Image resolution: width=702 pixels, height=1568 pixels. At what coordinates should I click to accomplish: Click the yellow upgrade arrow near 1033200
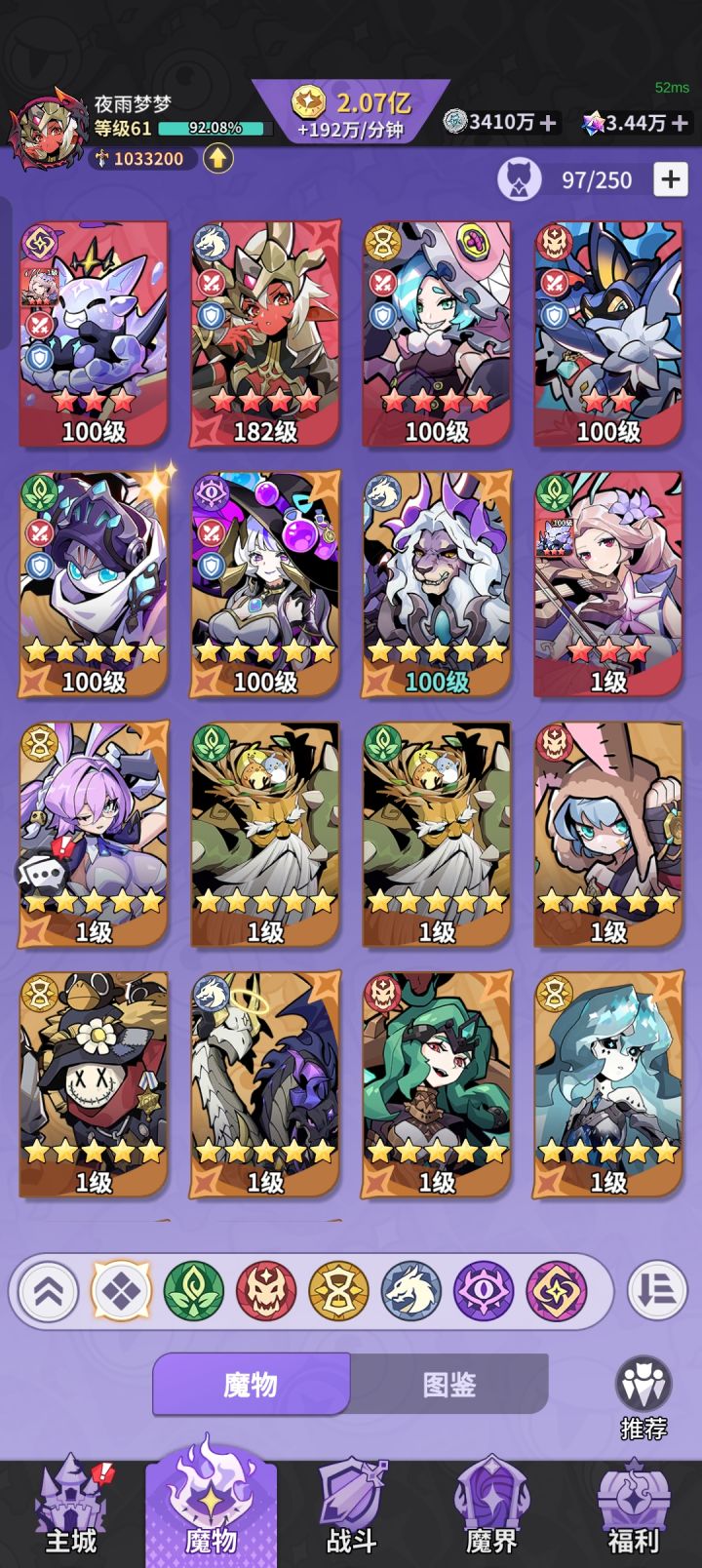[218, 157]
